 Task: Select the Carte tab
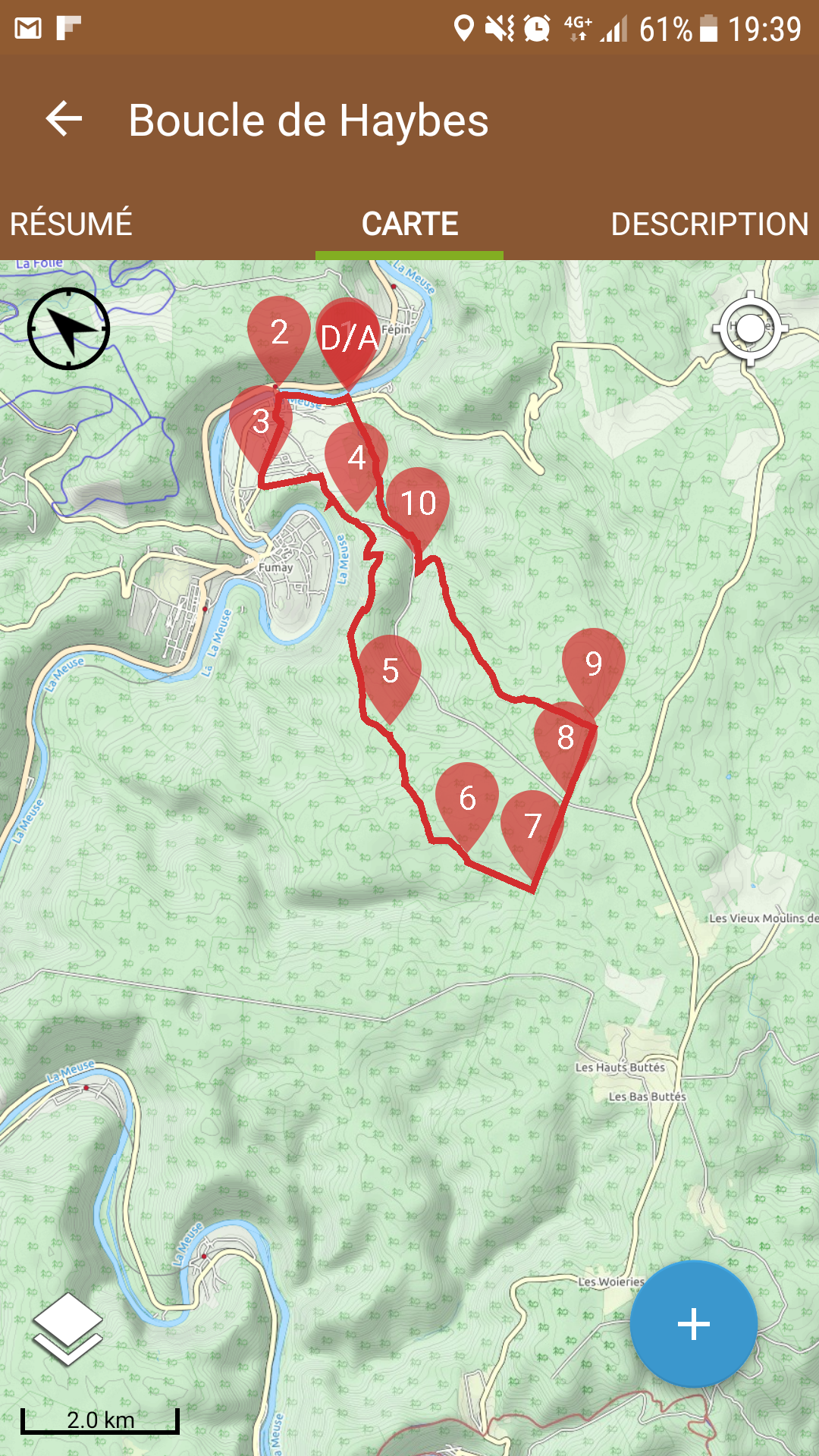tap(409, 224)
